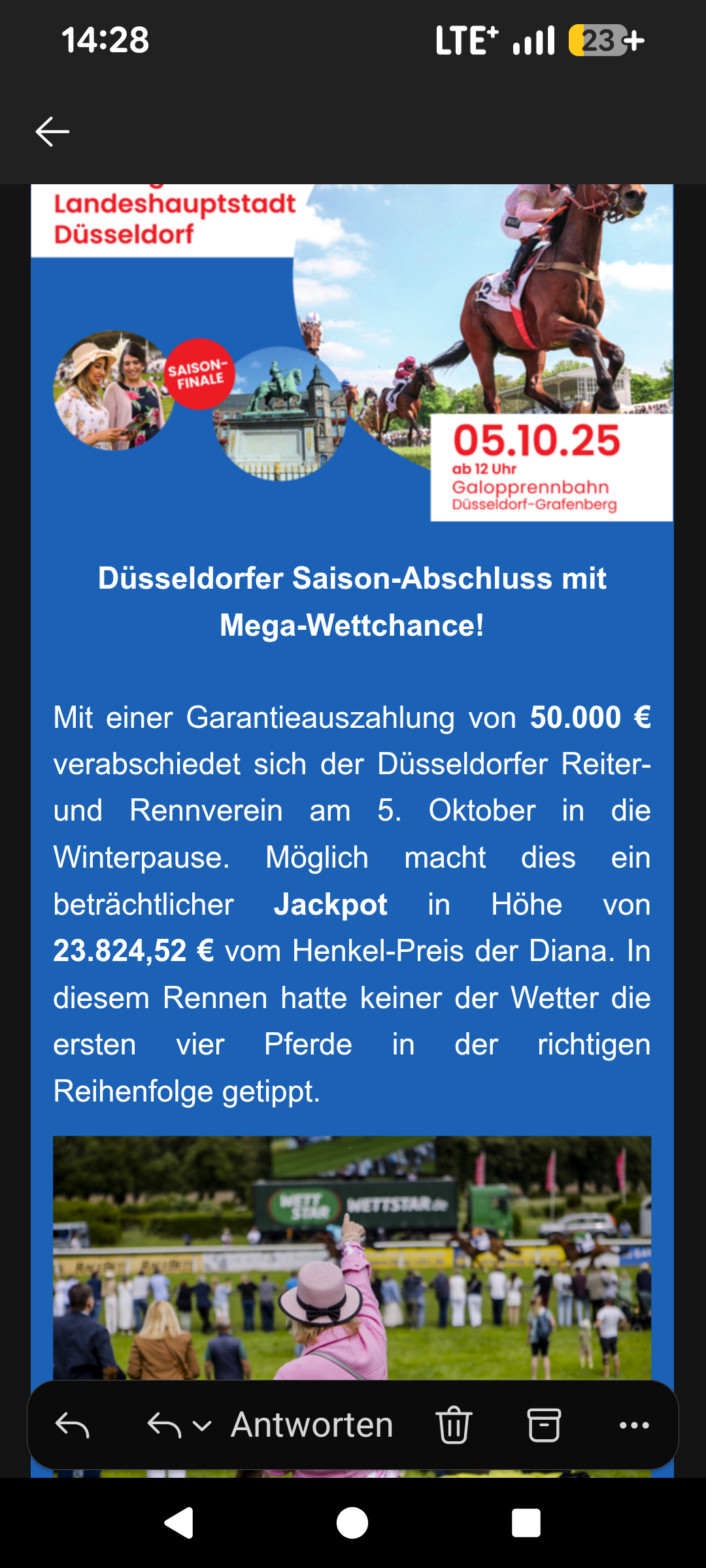Delete this email with trash icon

point(454,1425)
